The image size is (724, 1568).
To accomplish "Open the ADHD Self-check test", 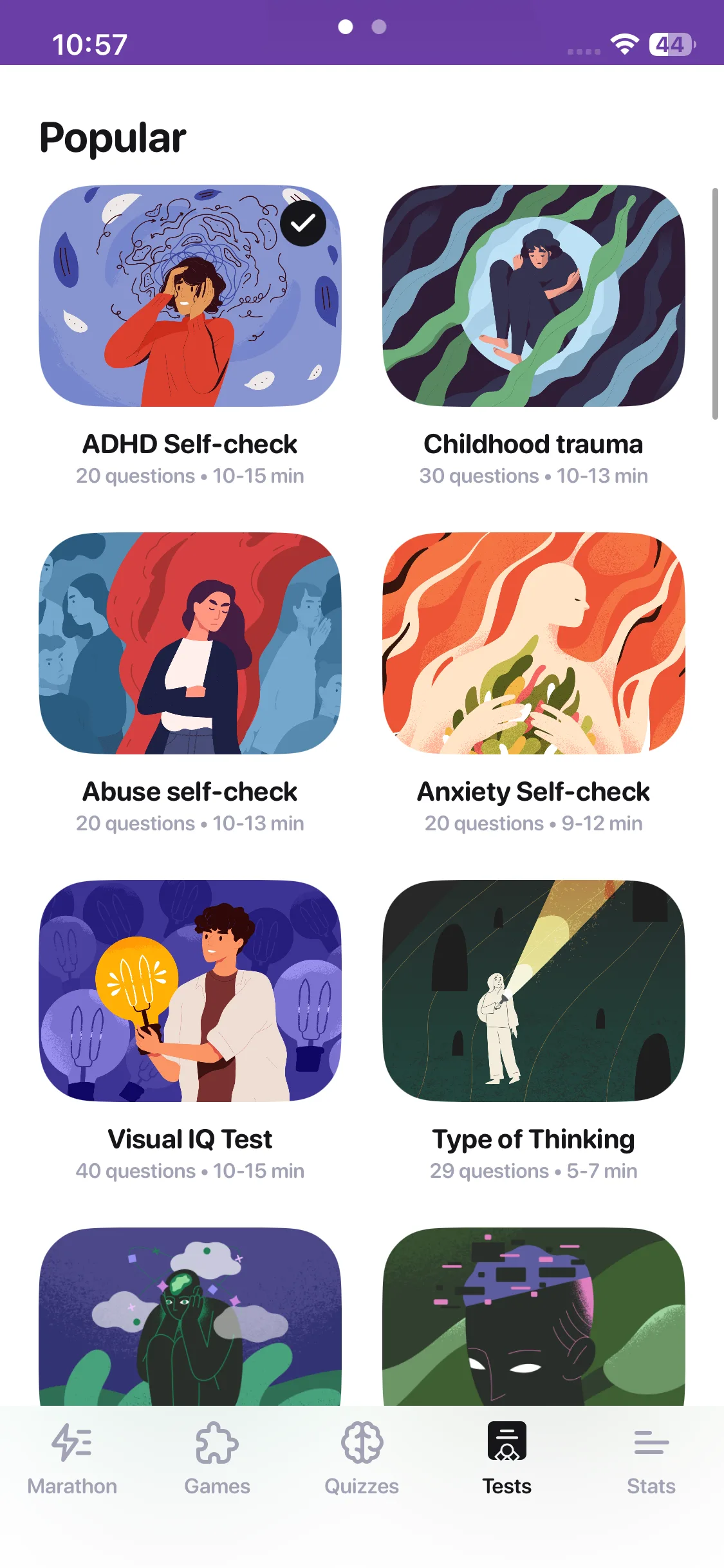I will pyautogui.click(x=190, y=296).
